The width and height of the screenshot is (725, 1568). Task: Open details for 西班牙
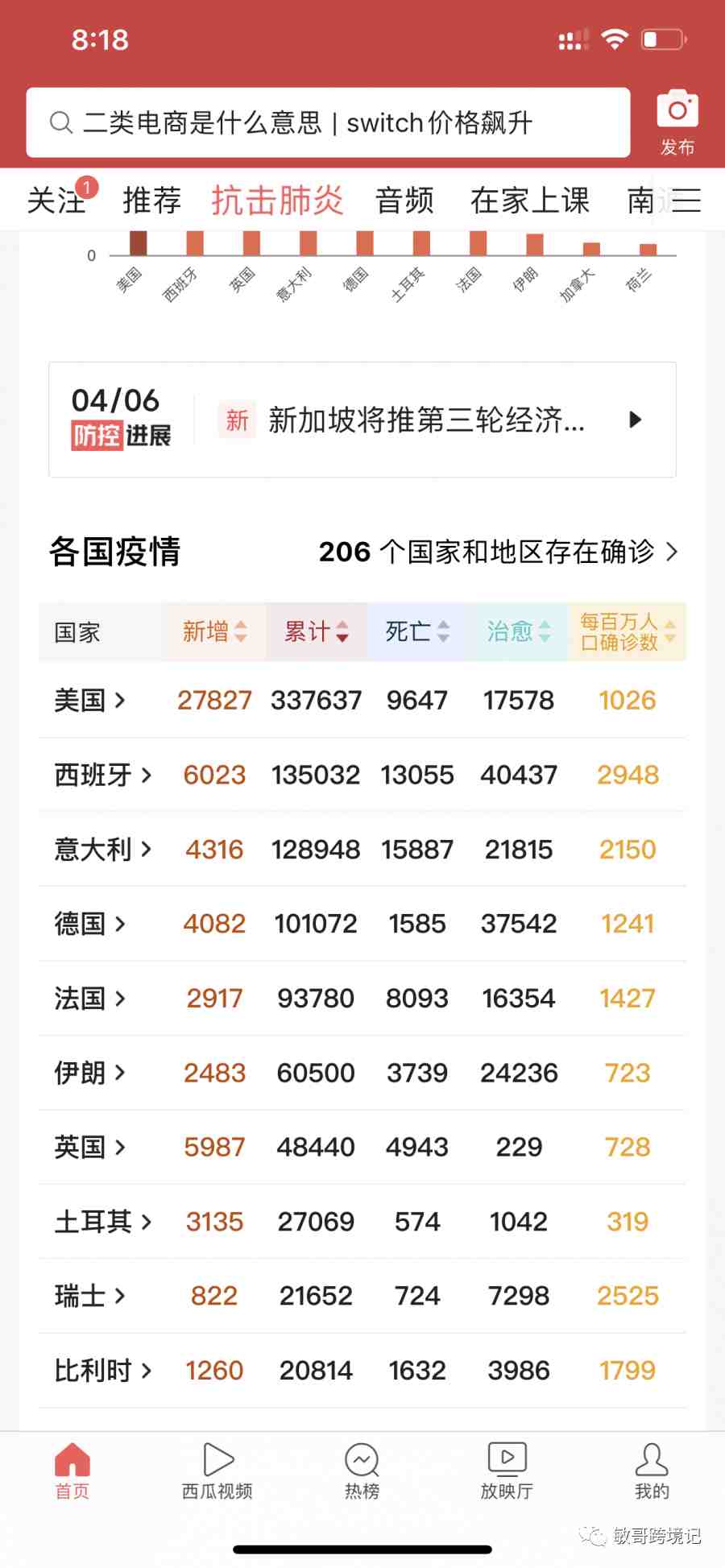102,775
